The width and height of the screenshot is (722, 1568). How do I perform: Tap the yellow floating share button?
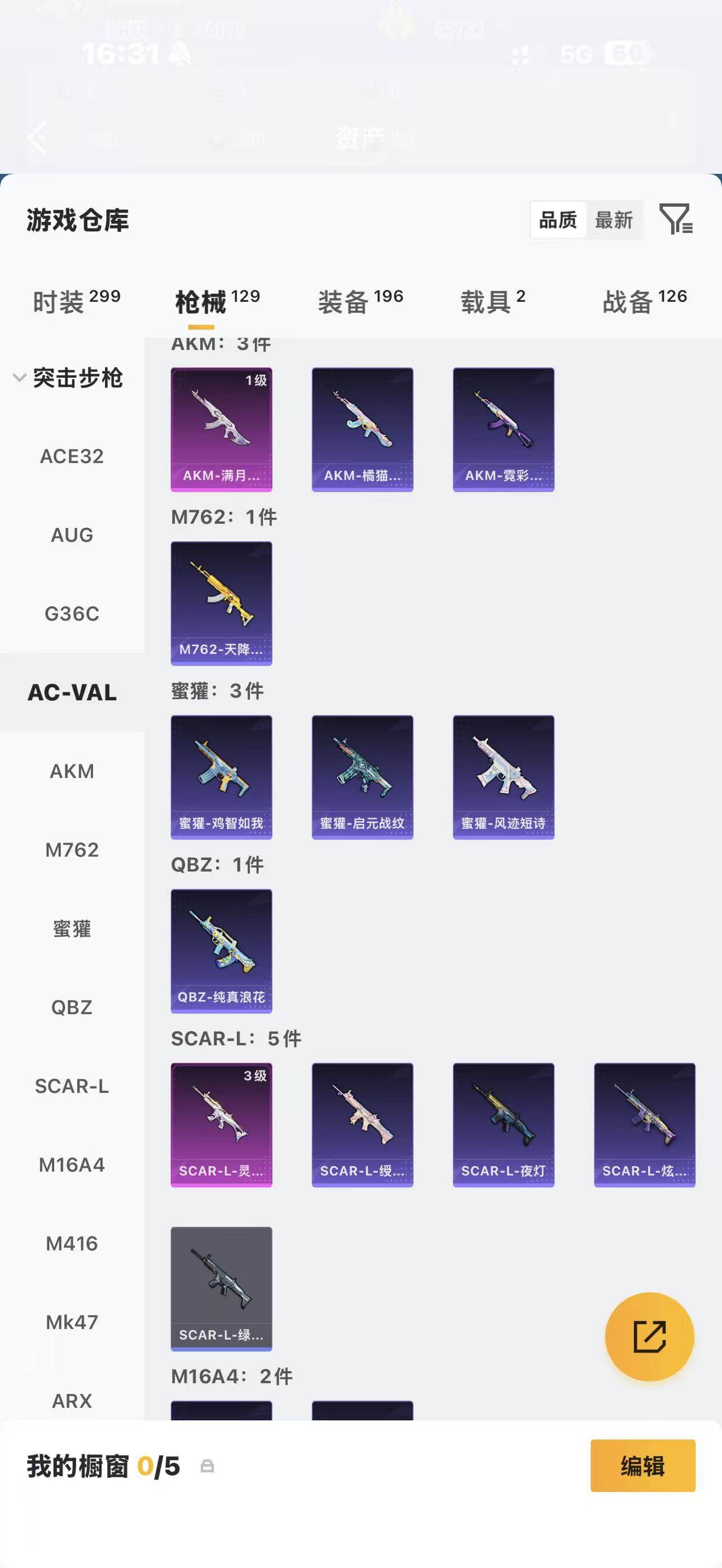(650, 1337)
